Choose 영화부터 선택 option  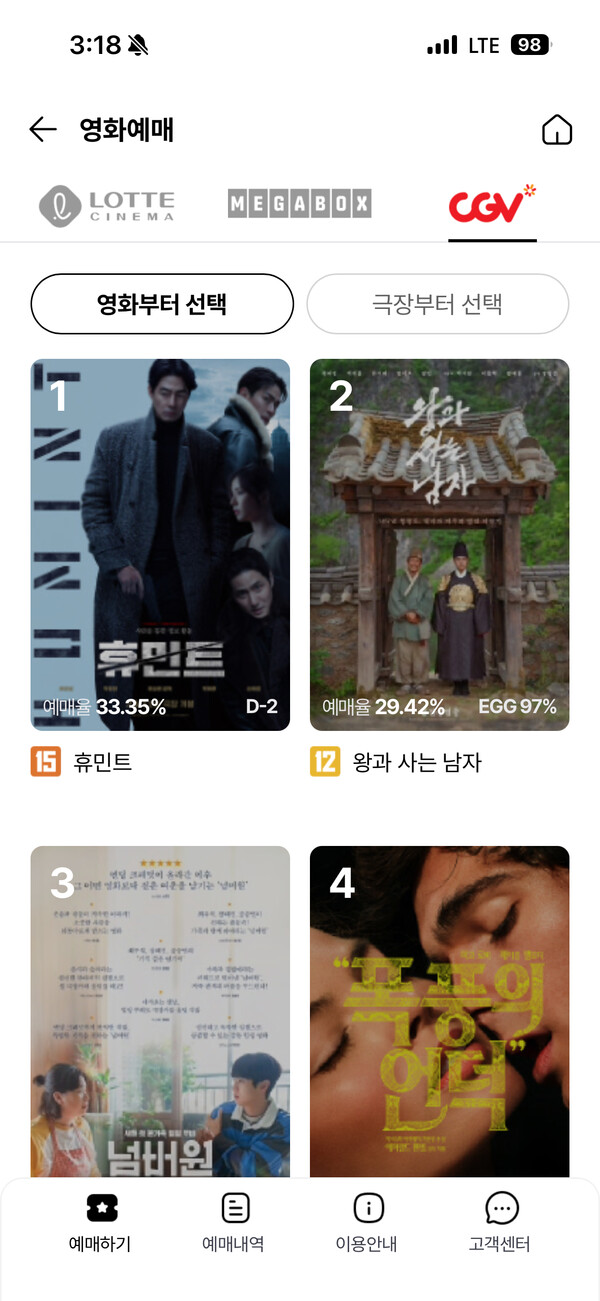tap(162, 304)
